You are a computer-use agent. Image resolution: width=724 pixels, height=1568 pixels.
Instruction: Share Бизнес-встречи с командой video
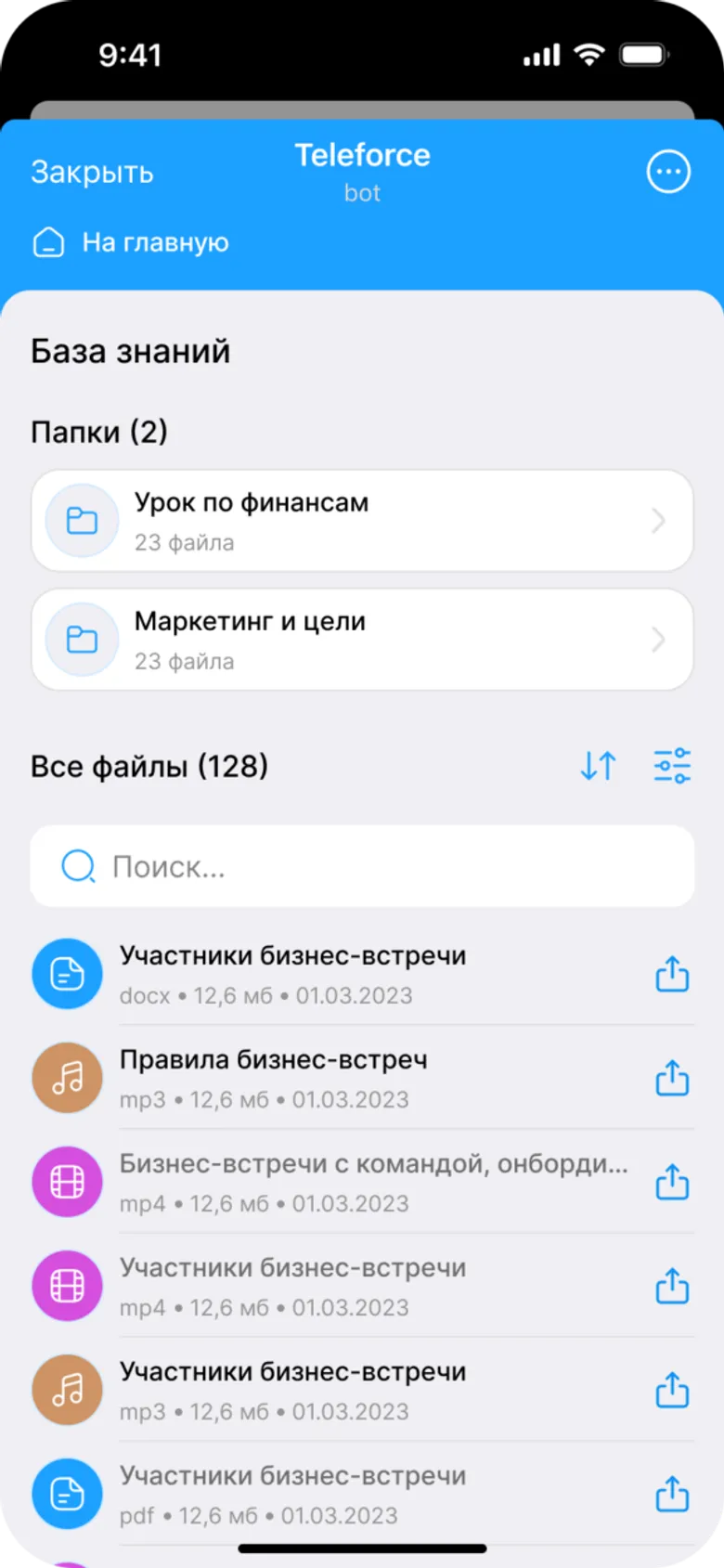[672, 1183]
